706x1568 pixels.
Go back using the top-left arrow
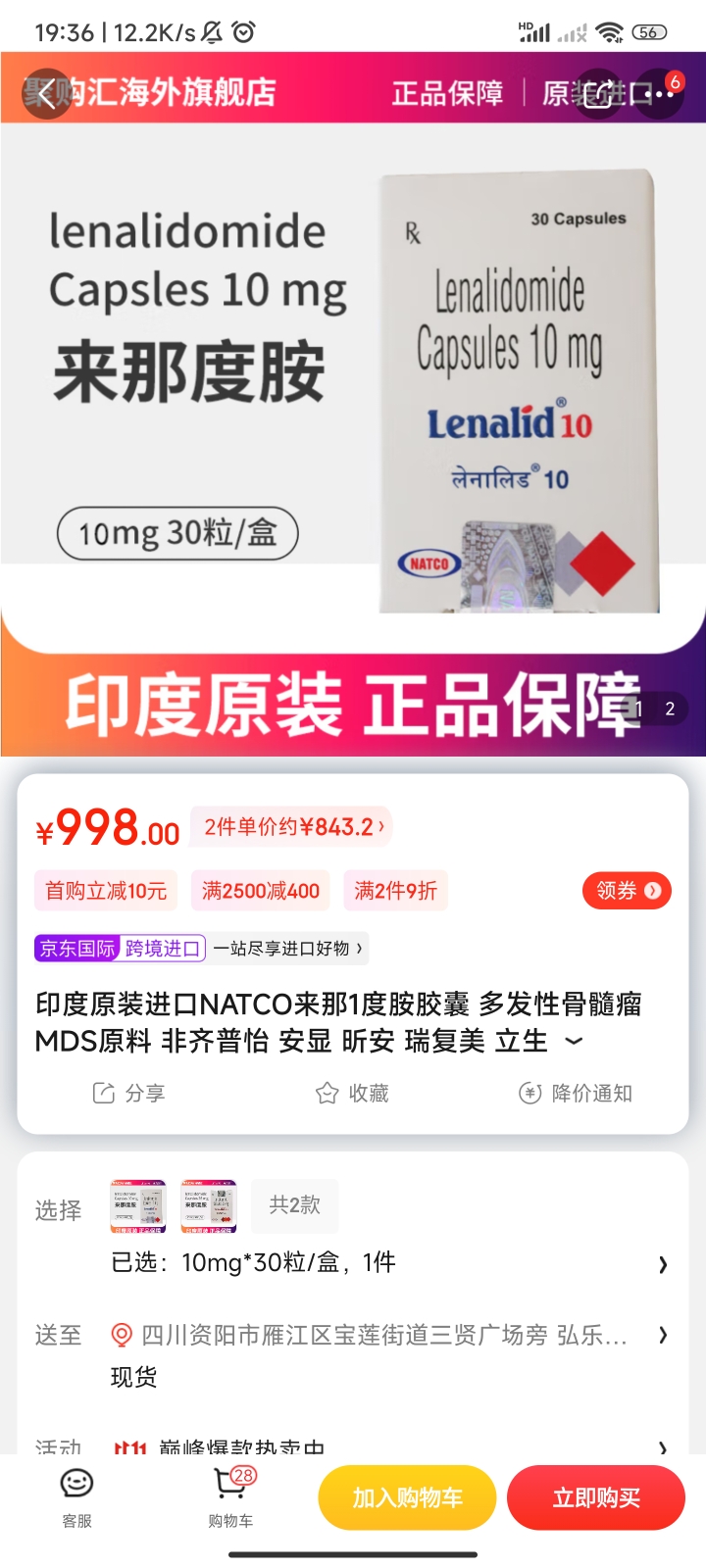(x=46, y=93)
